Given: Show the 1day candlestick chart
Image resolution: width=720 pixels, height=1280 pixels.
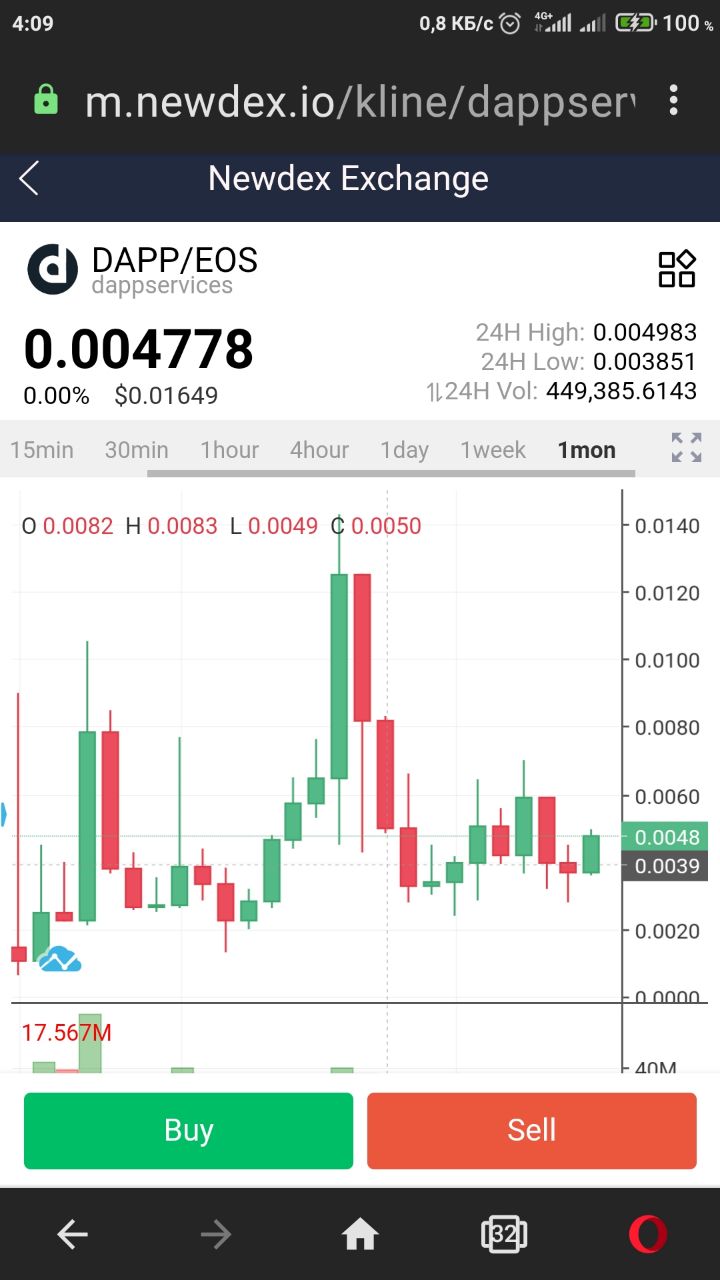Looking at the screenshot, I should (404, 450).
